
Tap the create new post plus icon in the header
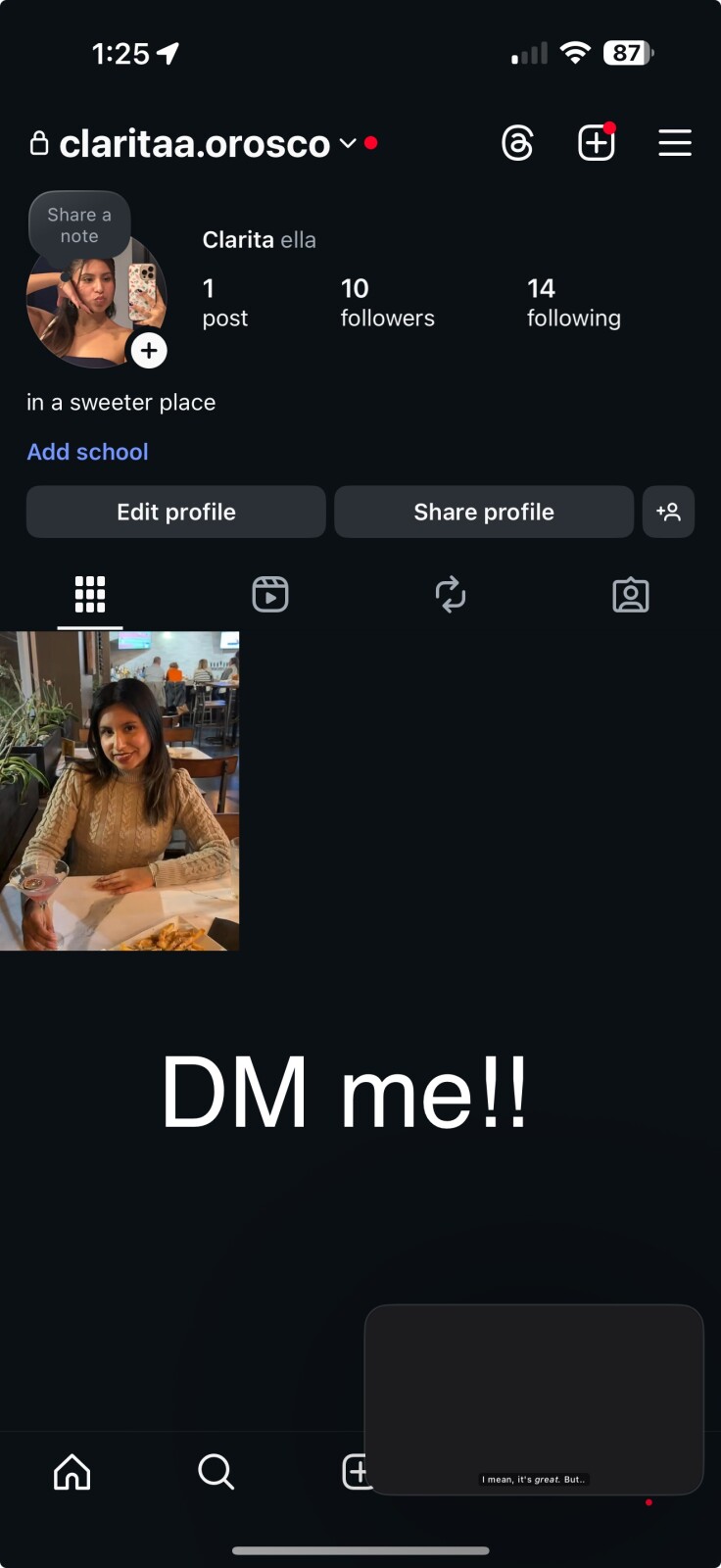click(596, 143)
